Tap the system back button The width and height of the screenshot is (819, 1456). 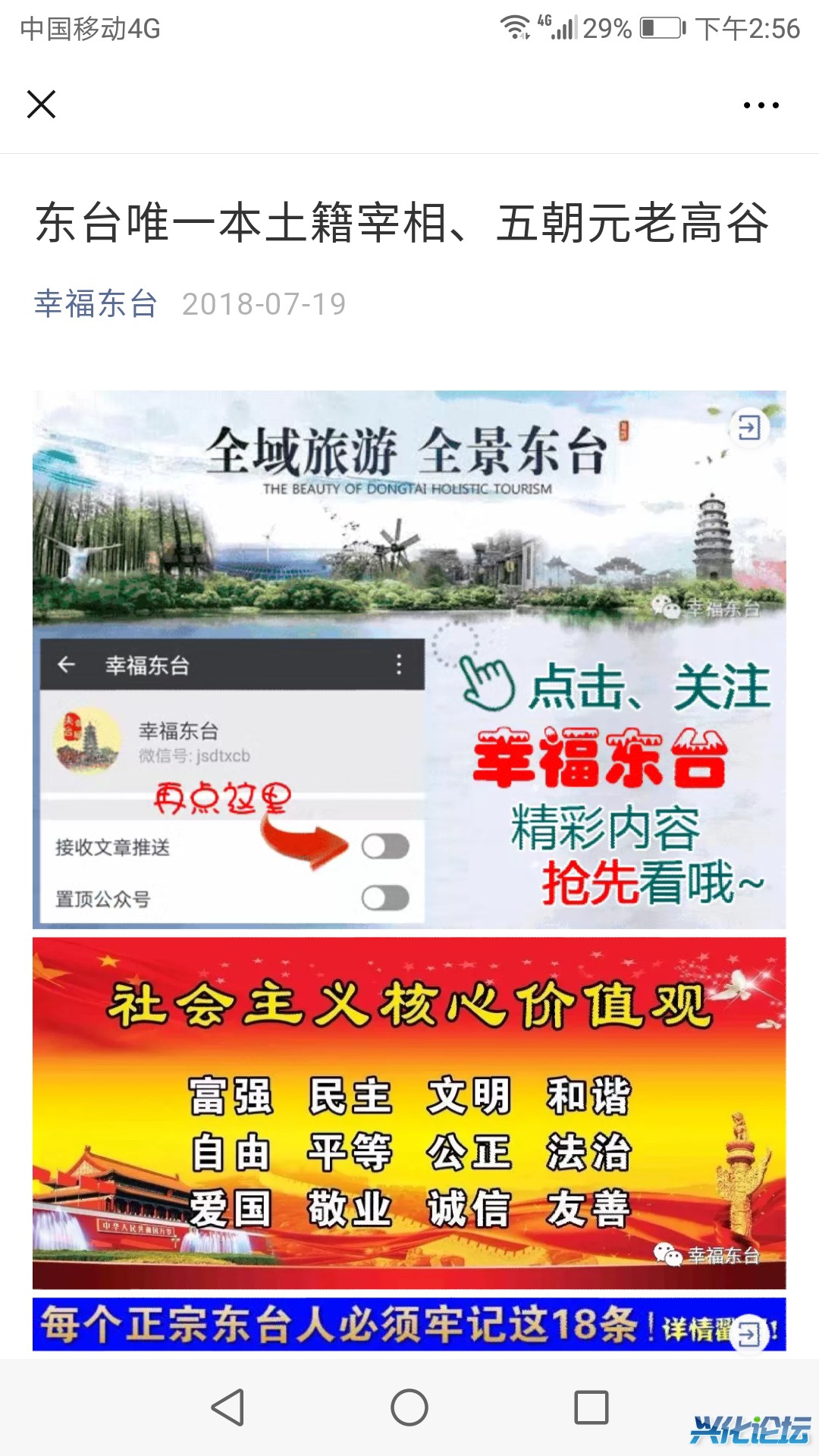pos(227,1407)
